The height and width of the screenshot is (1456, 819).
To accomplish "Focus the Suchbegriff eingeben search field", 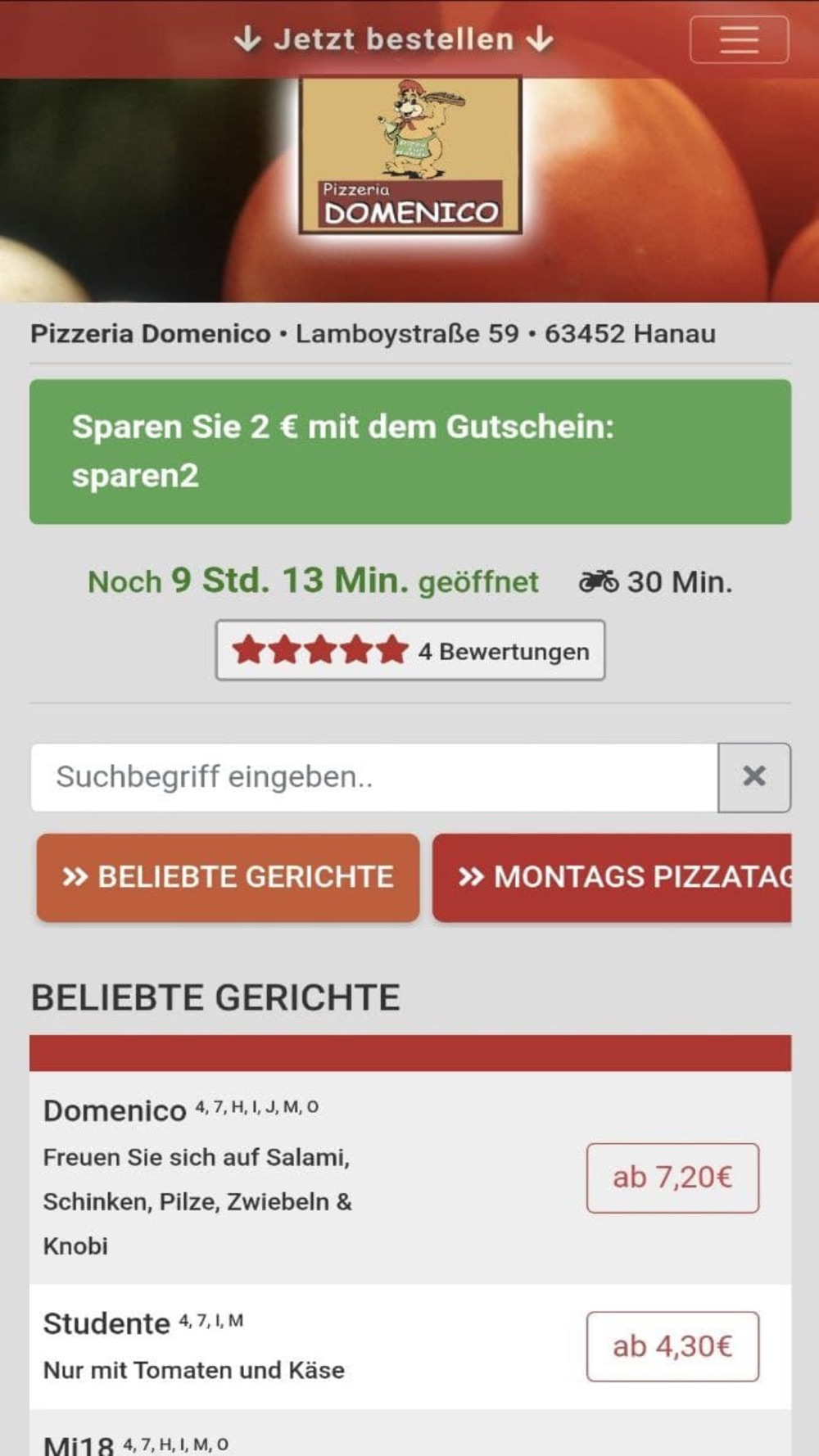I will 374,777.
